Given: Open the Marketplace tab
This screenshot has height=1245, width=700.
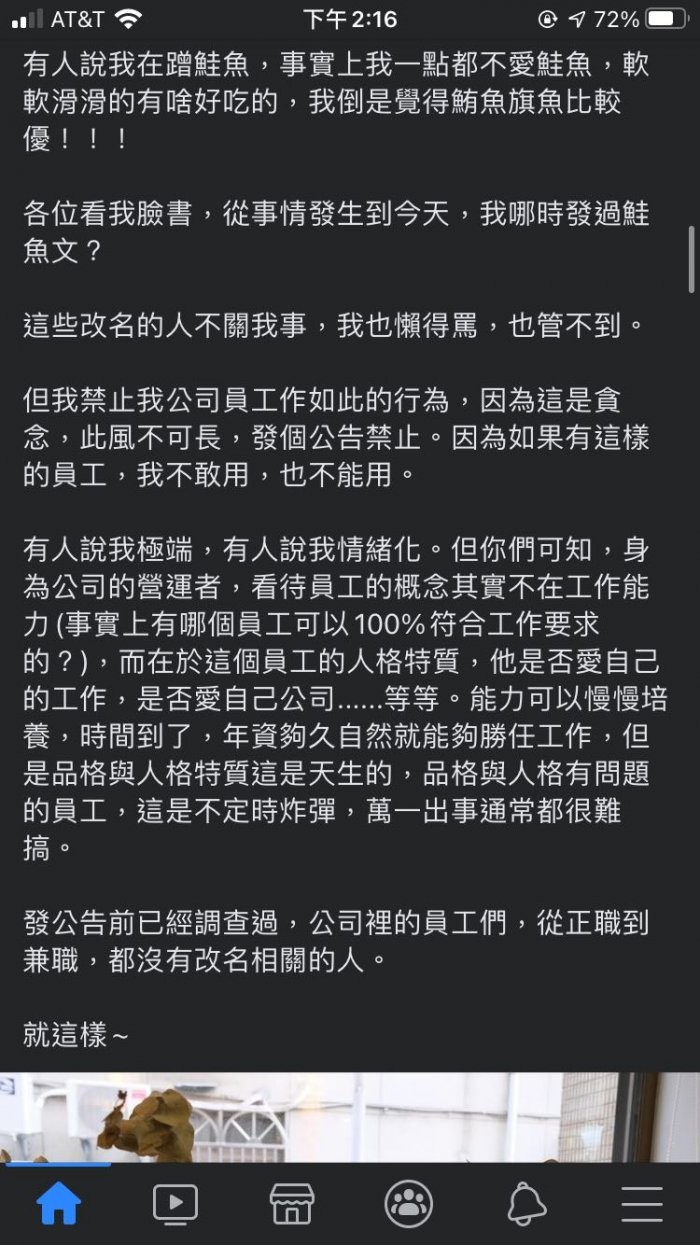Looking at the screenshot, I should point(292,1204).
